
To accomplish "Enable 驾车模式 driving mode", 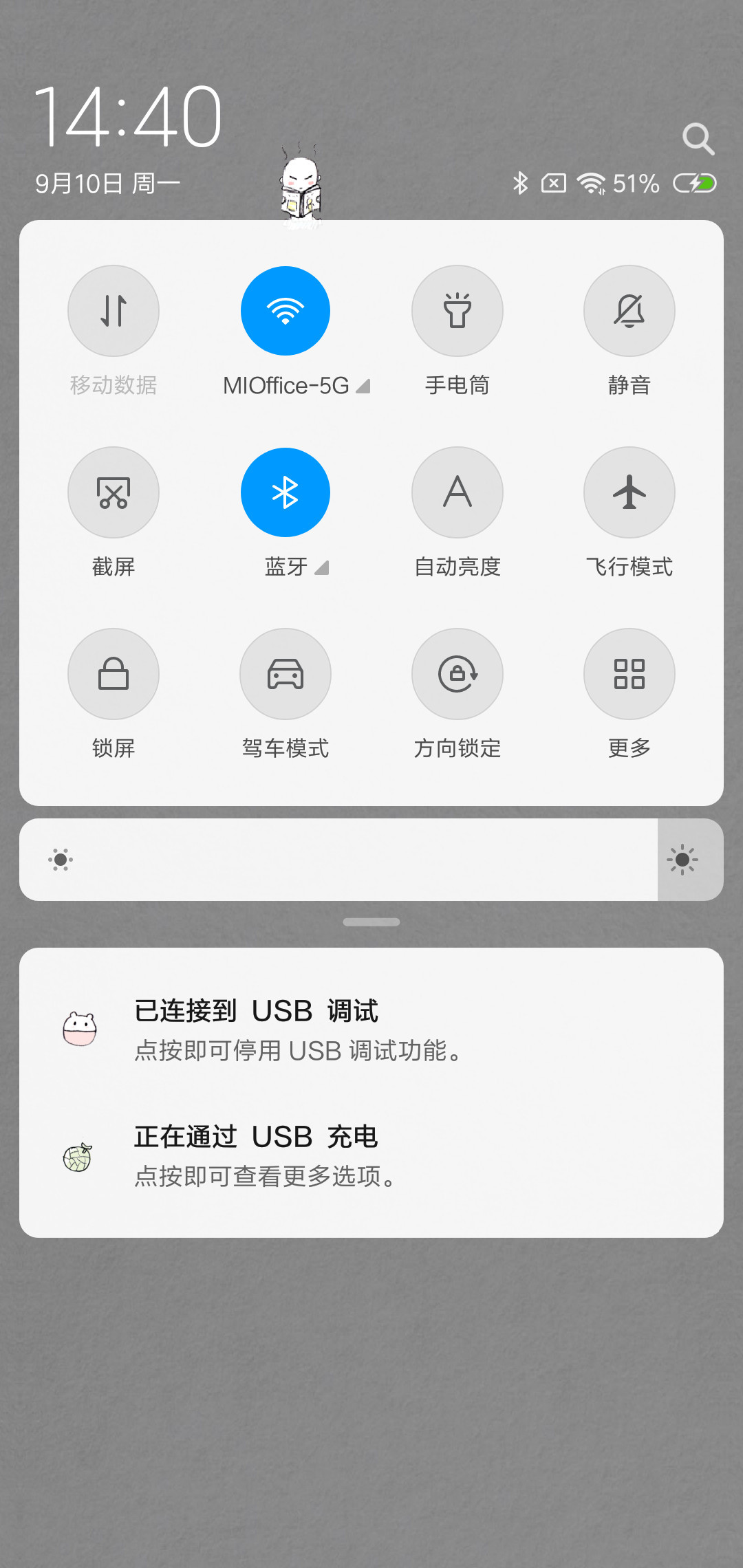I will pyautogui.click(x=286, y=674).
